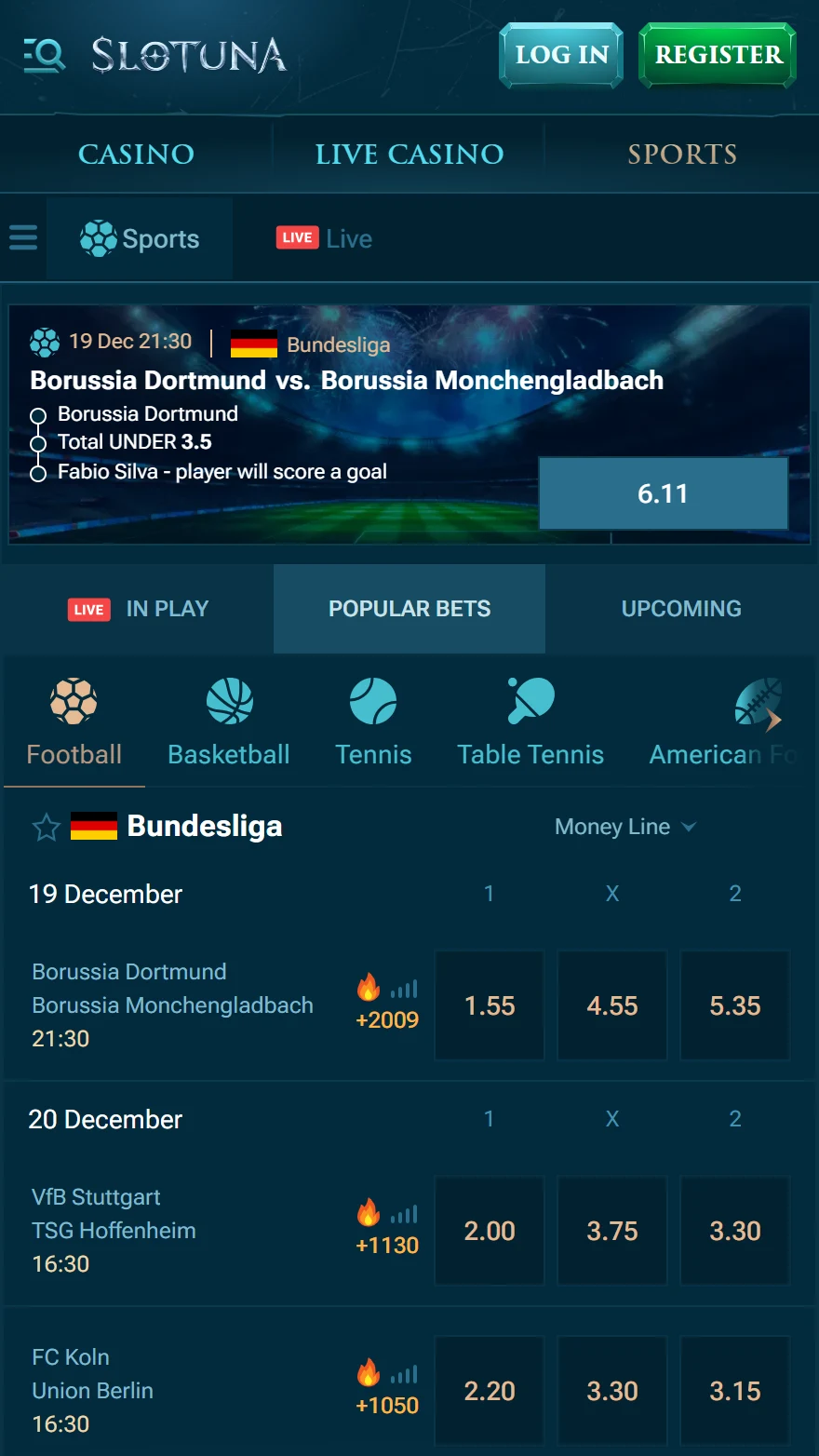819x1456 pixels.
Task: Open the menu search icon
Action: (x=44, y=56)
